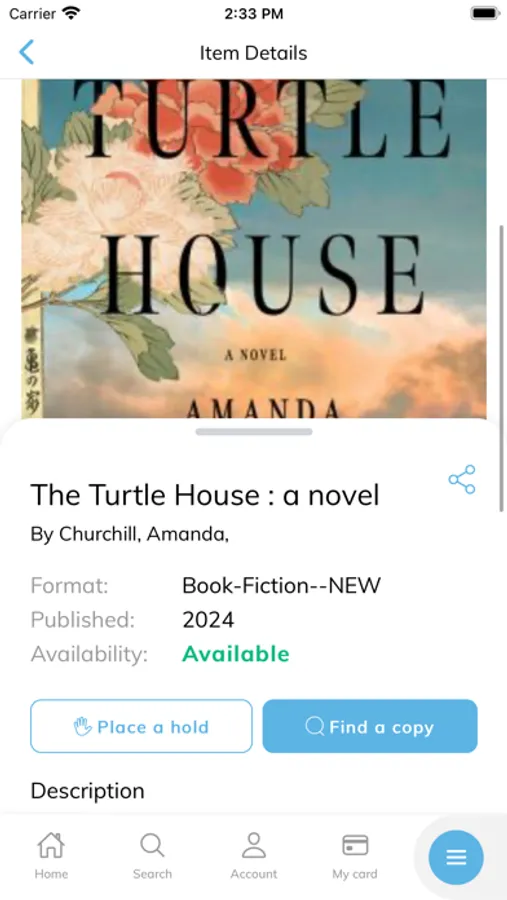The image size is (507, 900).
Task: Find a copy of the book
Action: [370, 726]
